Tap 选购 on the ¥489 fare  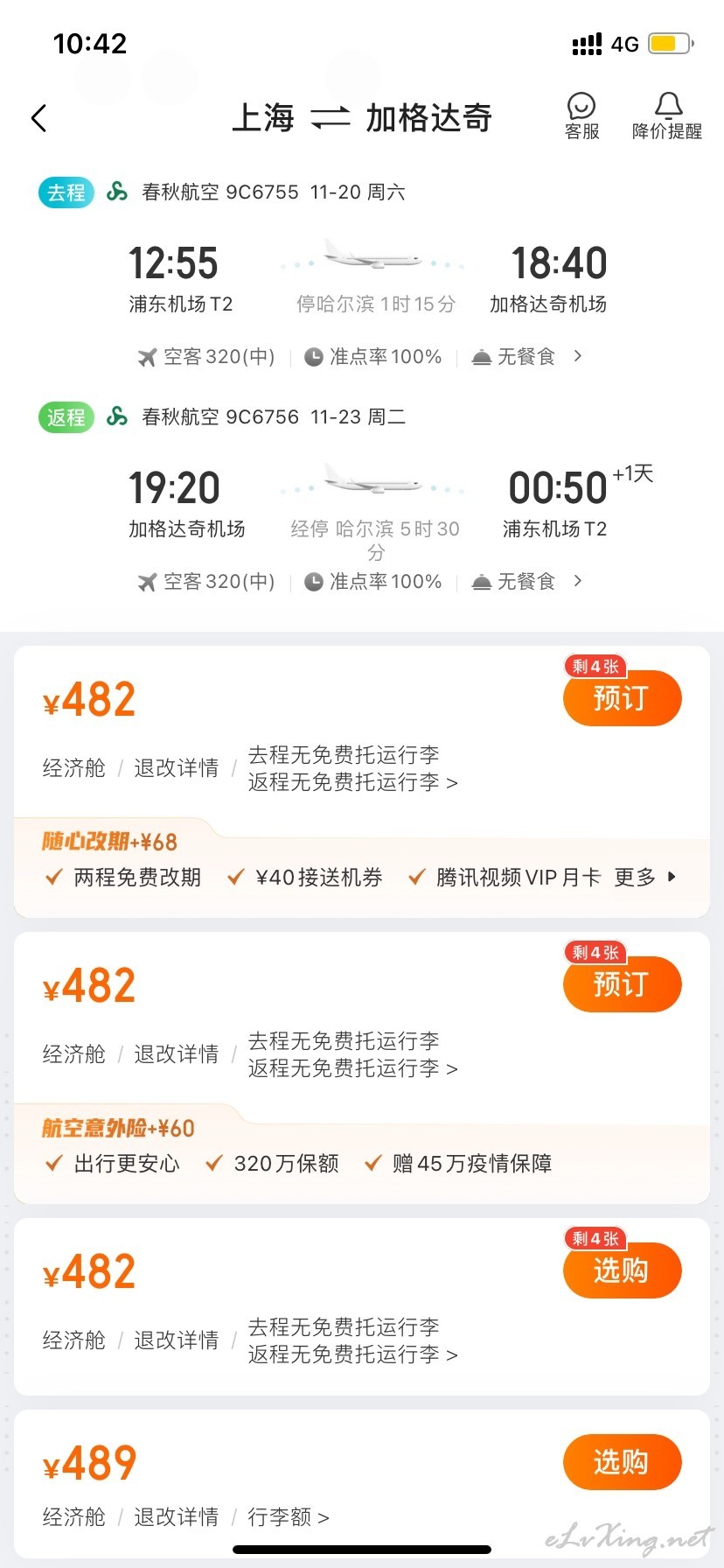pos(622,1462)
